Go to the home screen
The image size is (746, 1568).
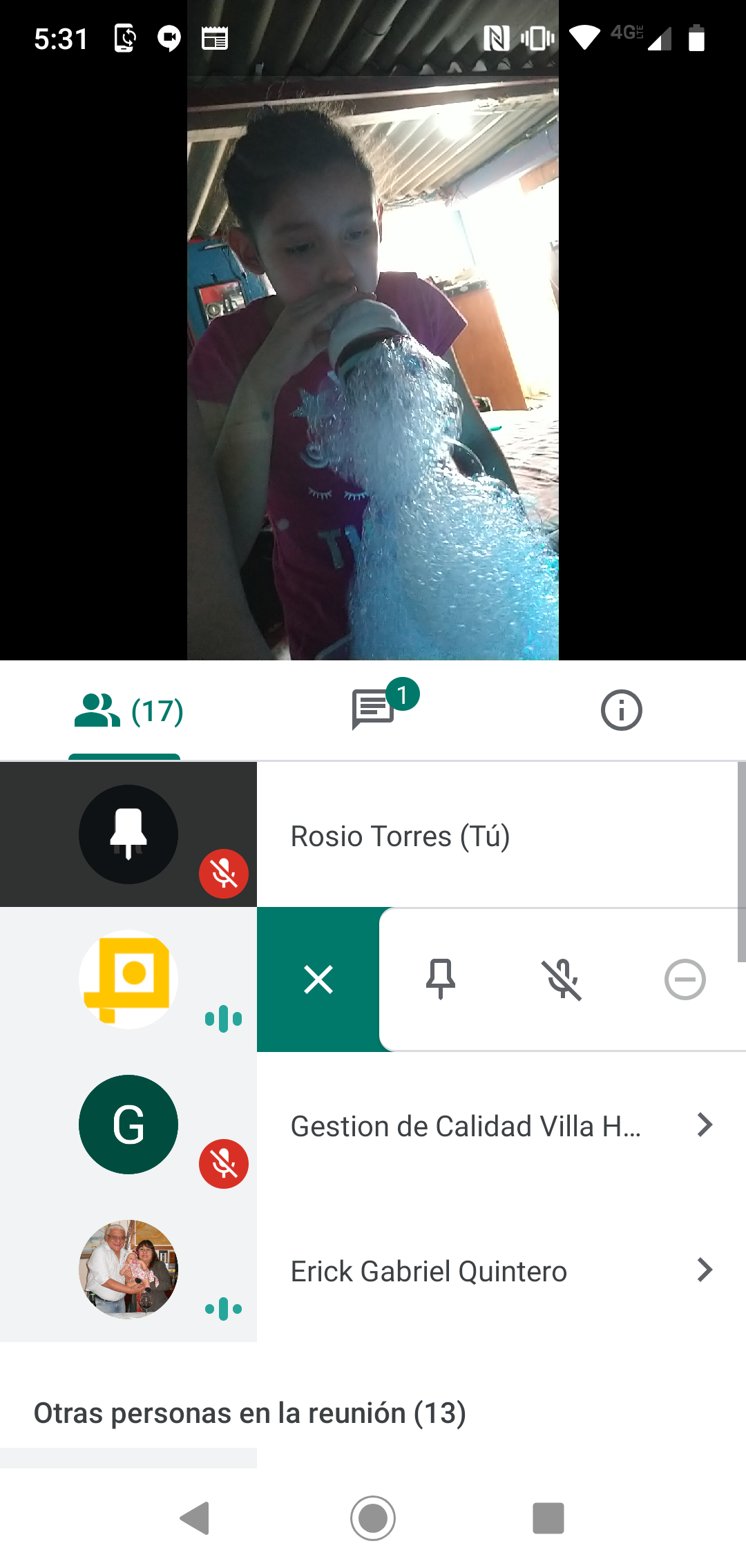click(373, 1518)
